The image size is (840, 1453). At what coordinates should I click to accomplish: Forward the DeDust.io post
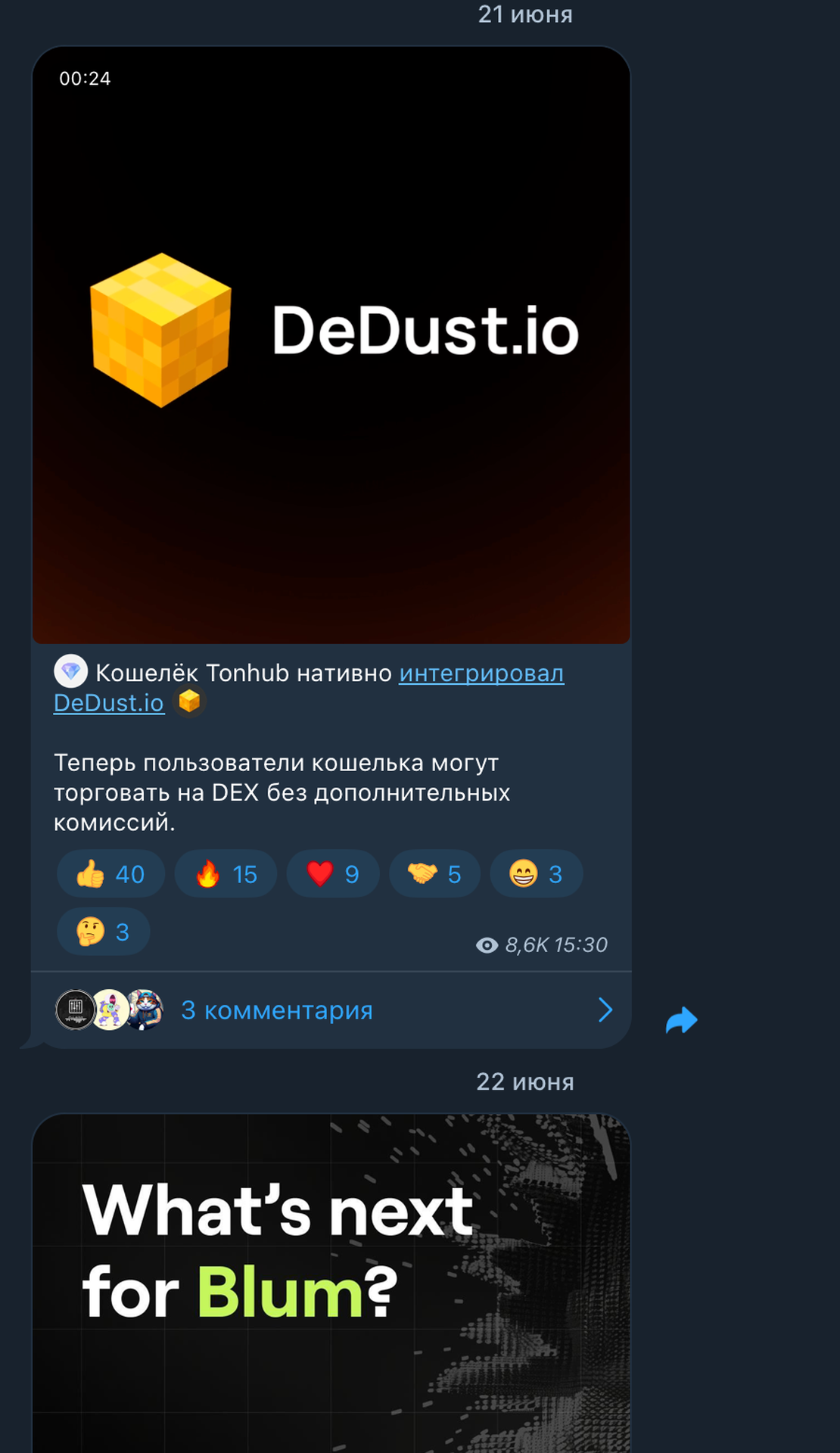pos(681,1020)
